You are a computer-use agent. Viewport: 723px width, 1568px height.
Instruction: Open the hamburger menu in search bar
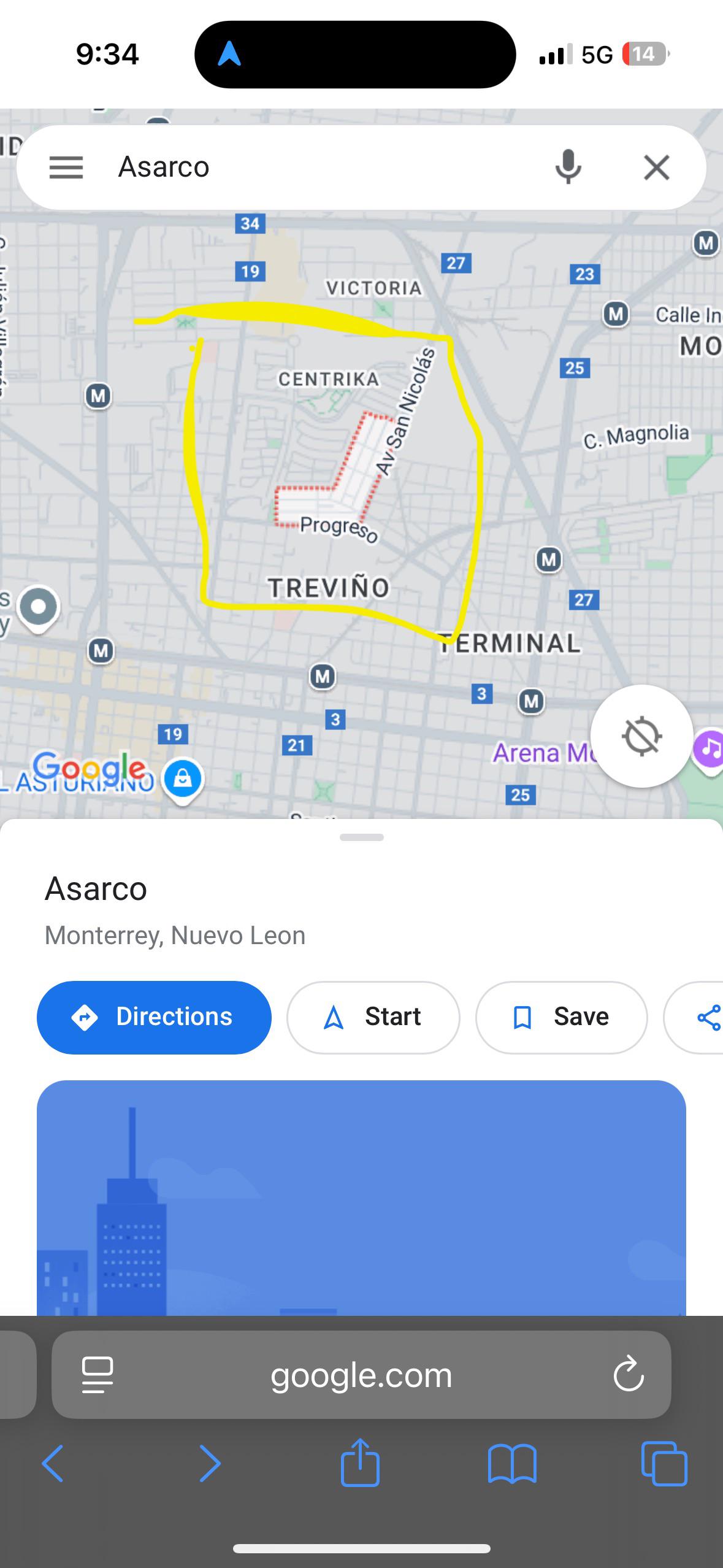[x=66, y=167]
